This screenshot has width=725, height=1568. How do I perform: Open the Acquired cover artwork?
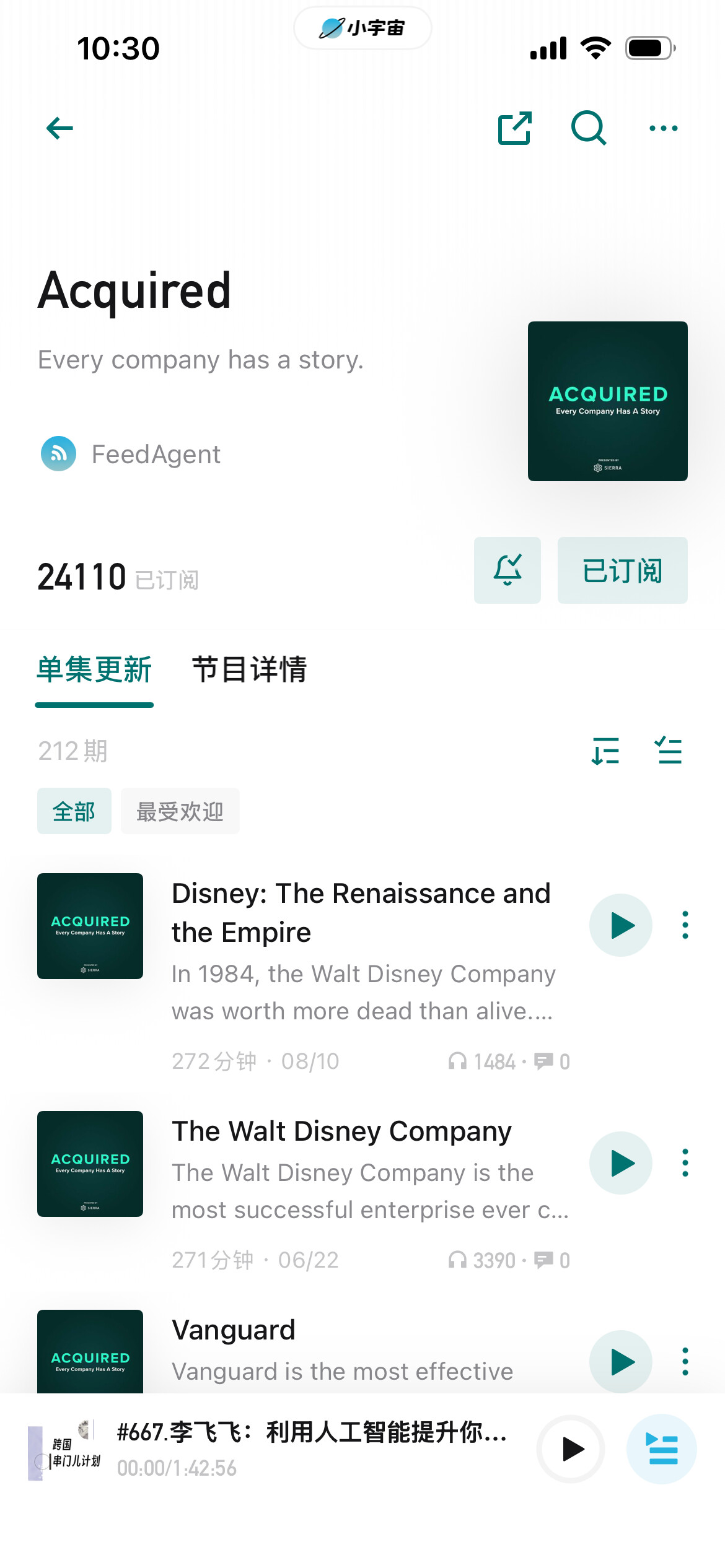point(607,401)
